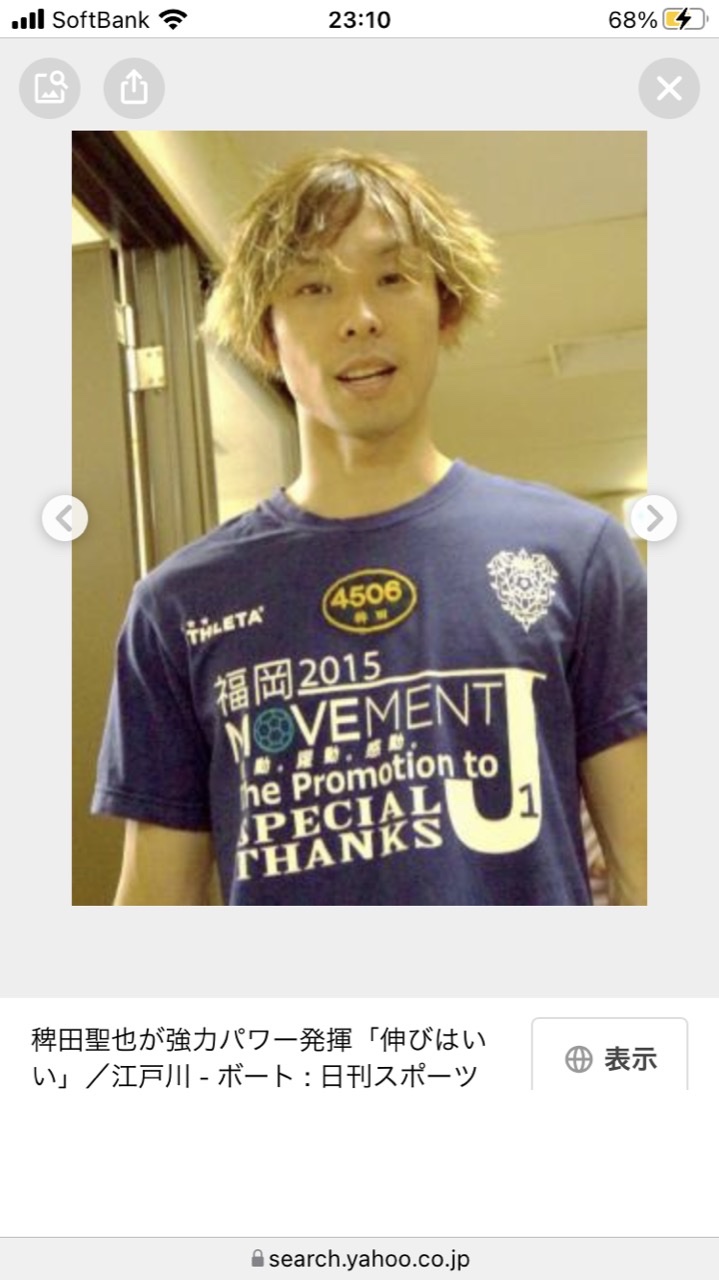Tap the search.yahoo.co.jp address bar
Viewport: 719px width, 1280px height.
click(x=360, y=1258)
